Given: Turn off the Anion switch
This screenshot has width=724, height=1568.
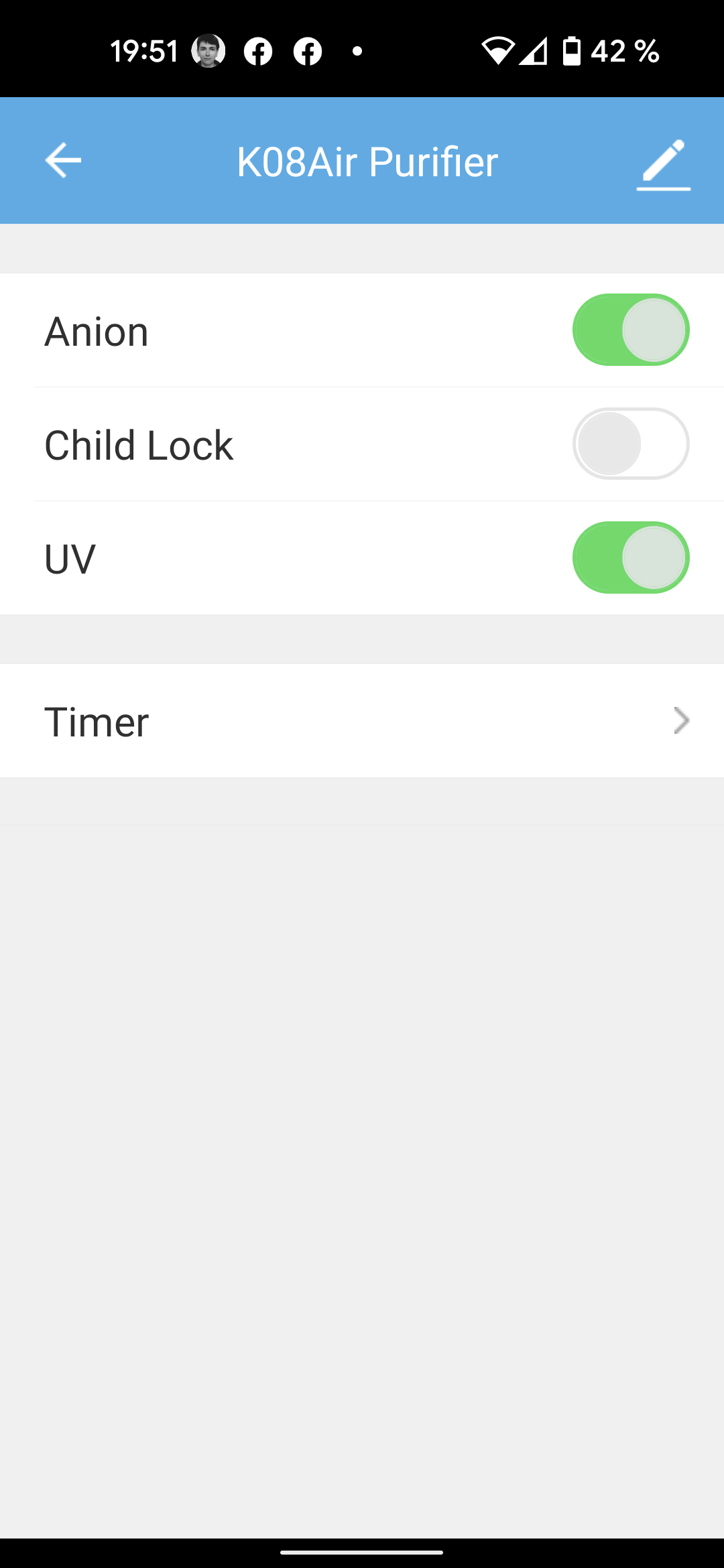Looking at the screenshot, I should 630,330.
